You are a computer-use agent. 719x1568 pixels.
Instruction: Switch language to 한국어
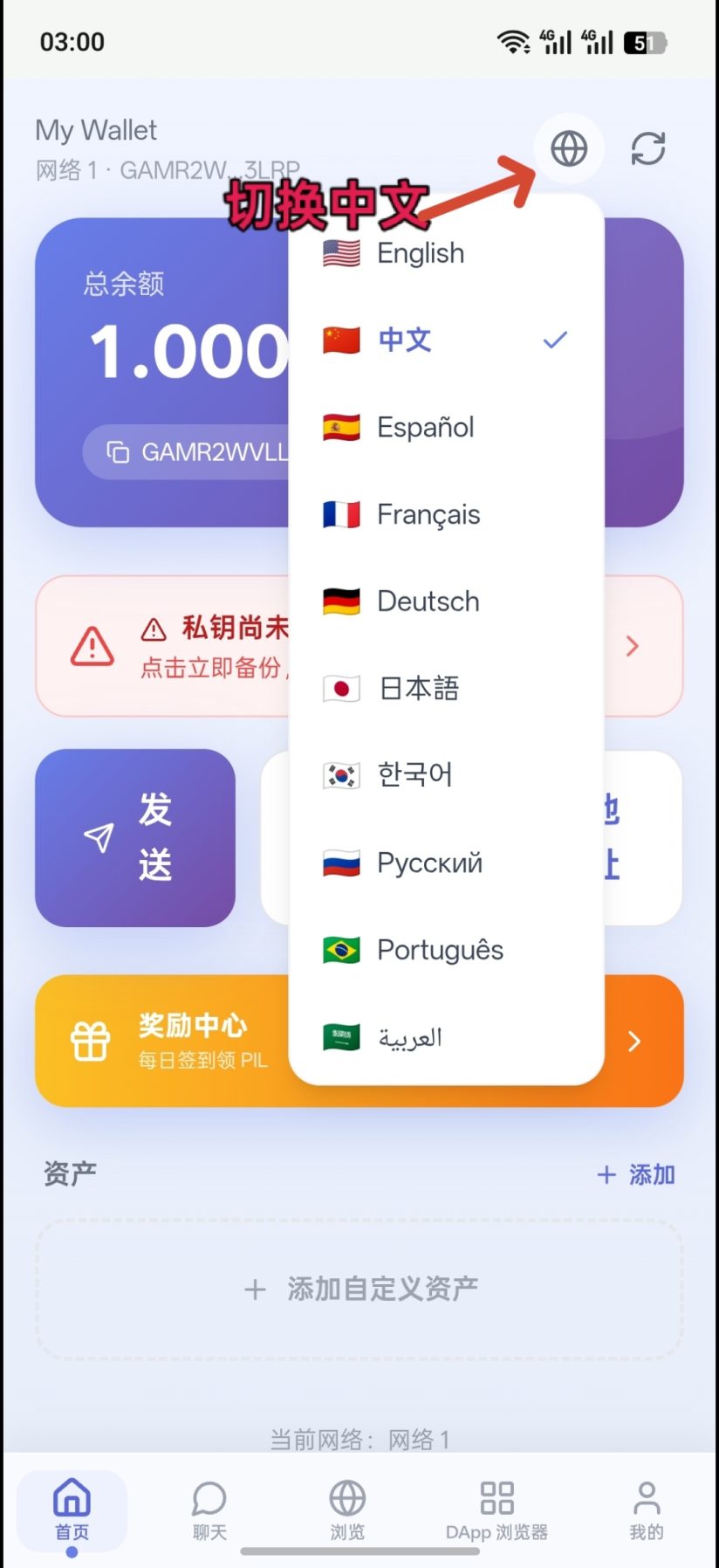tap(446, 775)
